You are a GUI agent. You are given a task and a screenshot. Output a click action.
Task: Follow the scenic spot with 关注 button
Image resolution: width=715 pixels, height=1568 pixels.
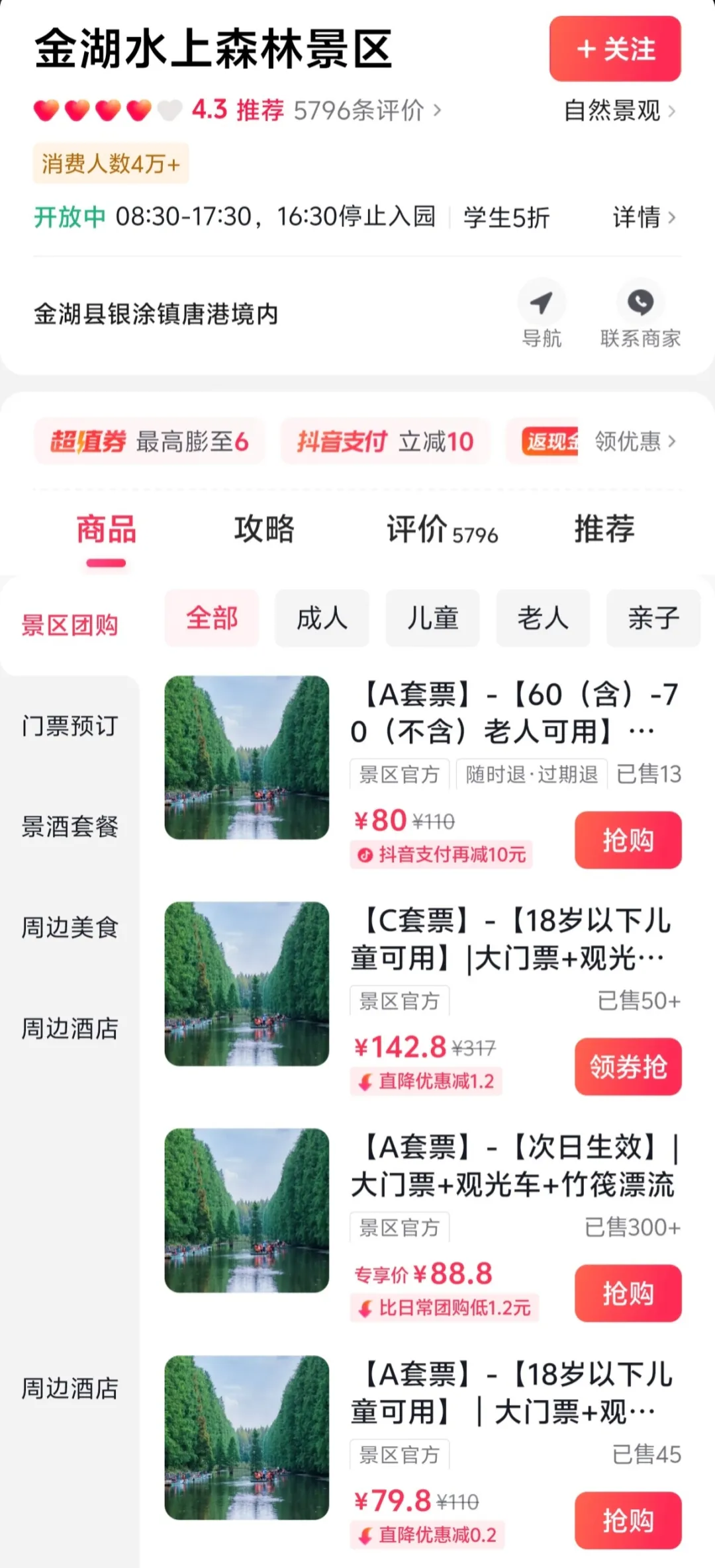point(615,49)
